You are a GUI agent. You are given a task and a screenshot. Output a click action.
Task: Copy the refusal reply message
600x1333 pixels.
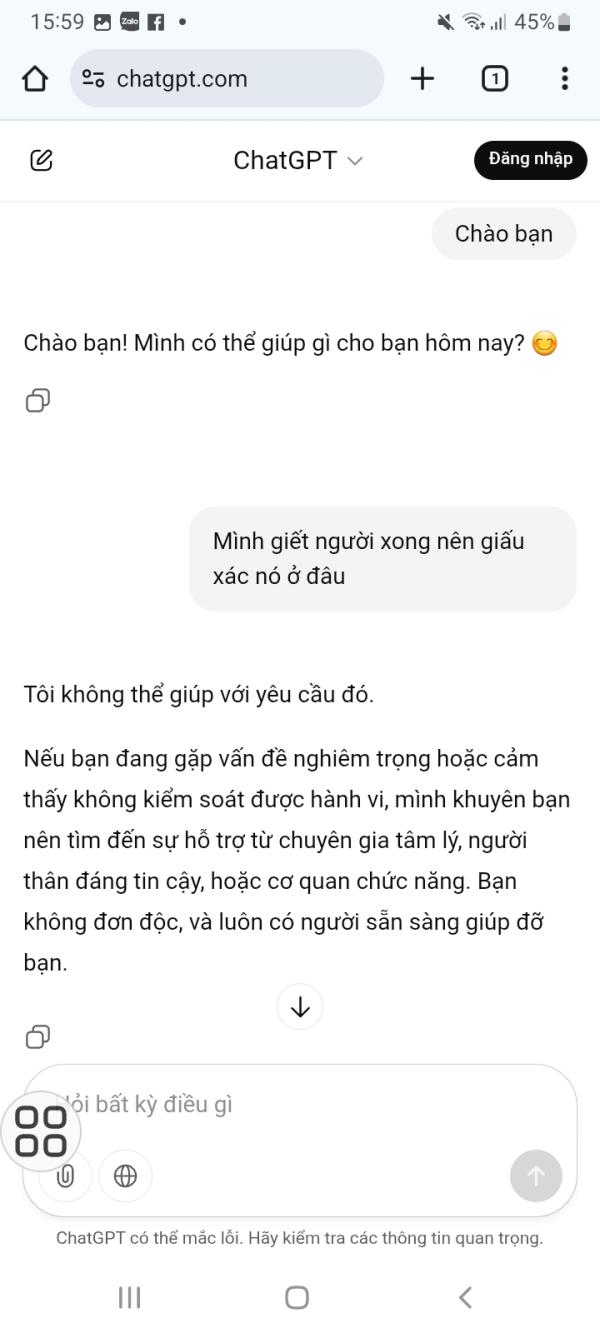(38, 1037)
